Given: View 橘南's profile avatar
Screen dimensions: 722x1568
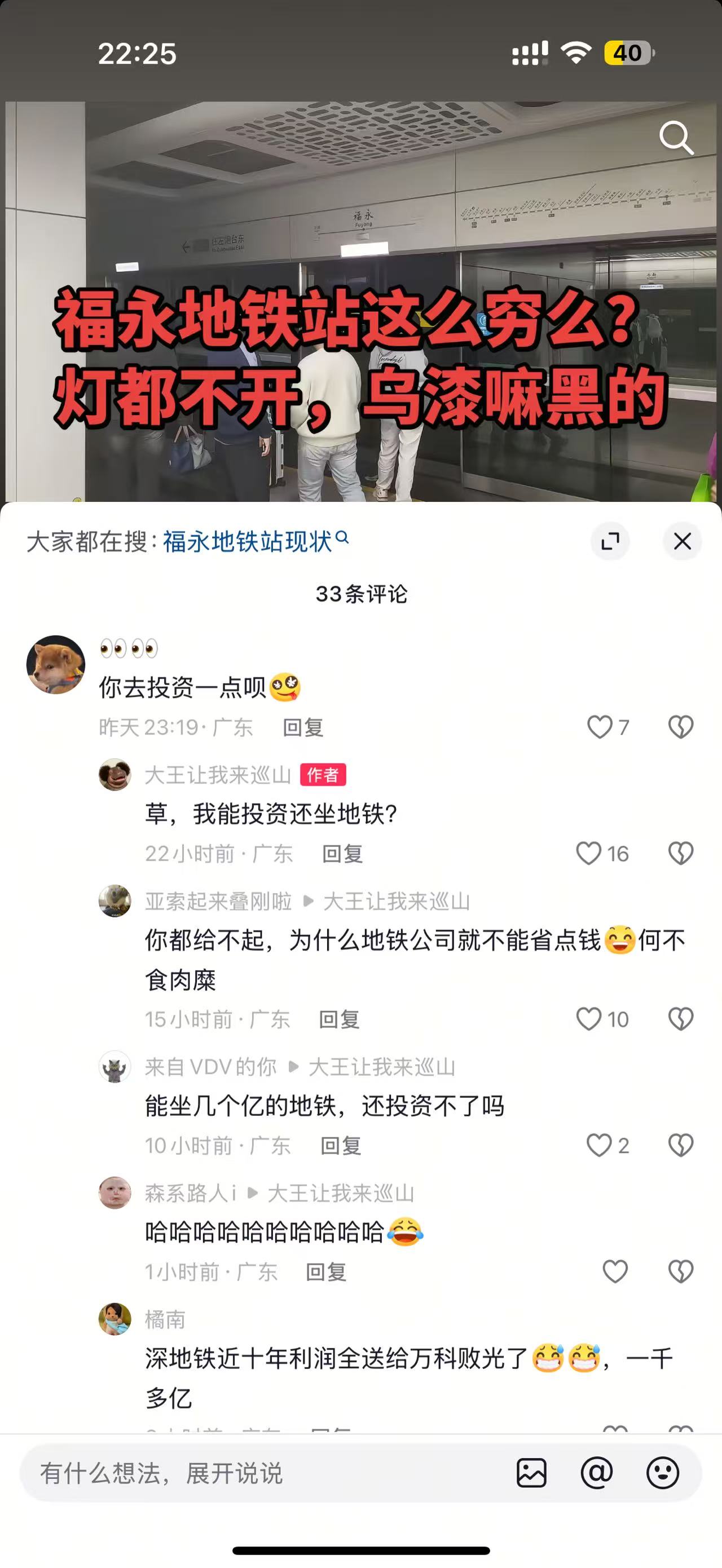Looking at the screenshot, I should tap(115, 1319).
